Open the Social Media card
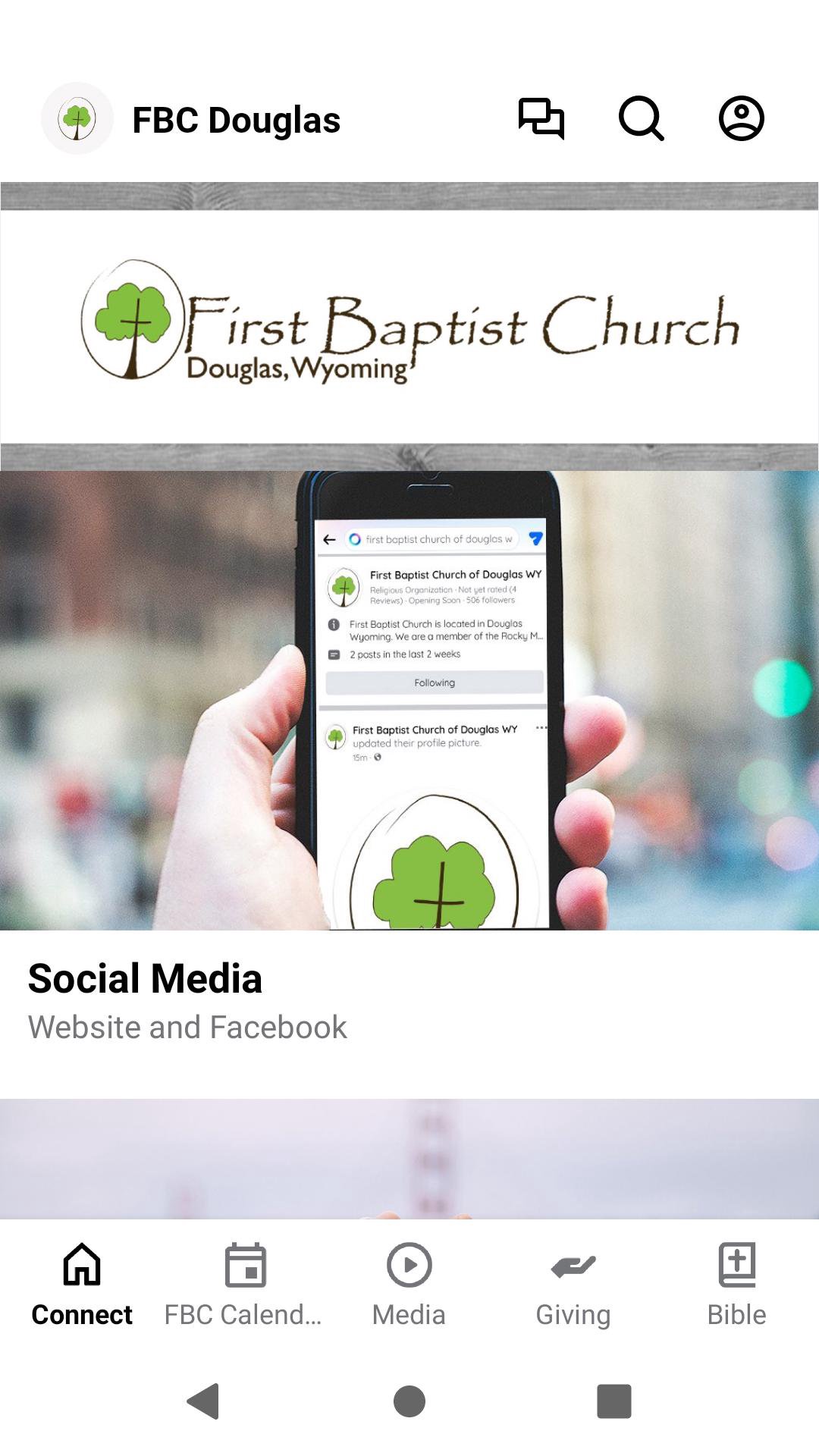This screenshot has width=819, height=1456. click(x=409, y=758)
